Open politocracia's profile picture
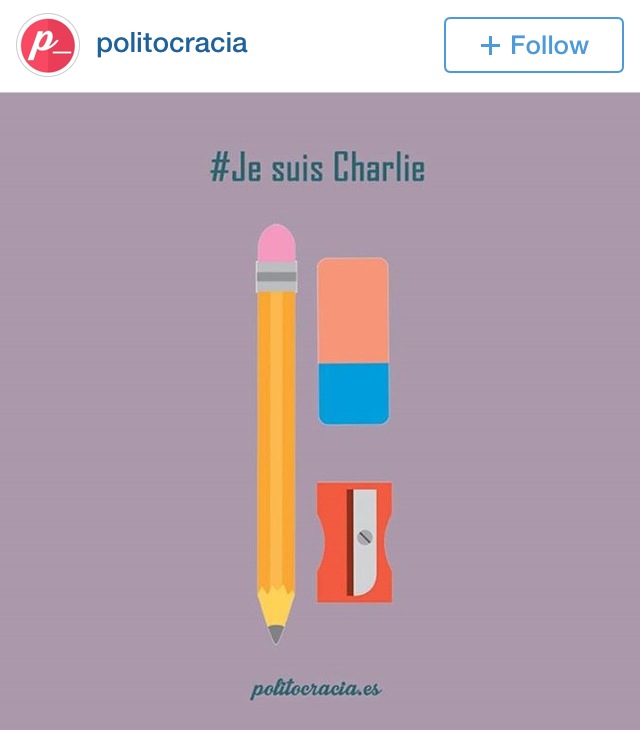 click(x=47, y=45)
